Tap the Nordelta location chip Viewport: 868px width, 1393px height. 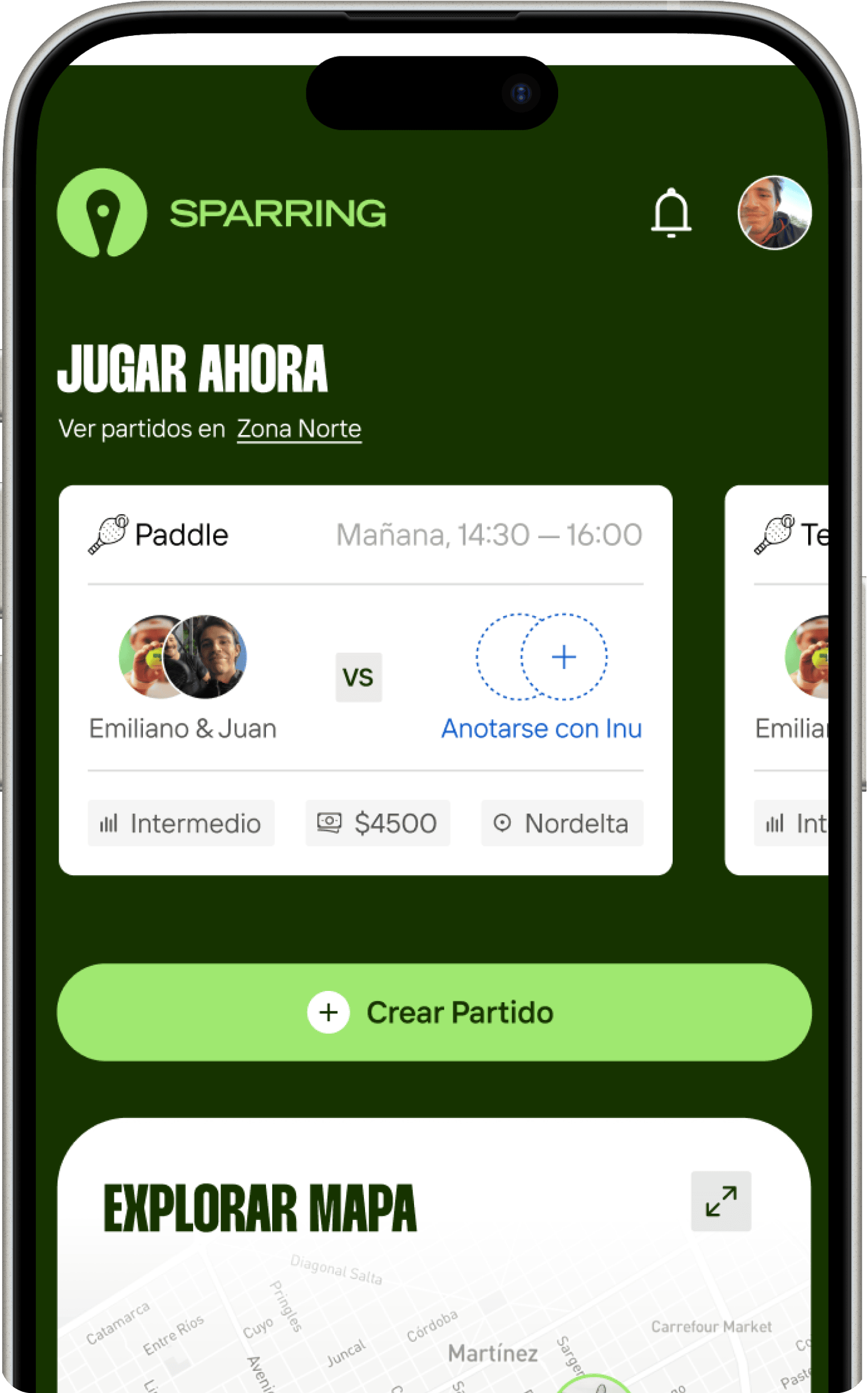[562, 823]
